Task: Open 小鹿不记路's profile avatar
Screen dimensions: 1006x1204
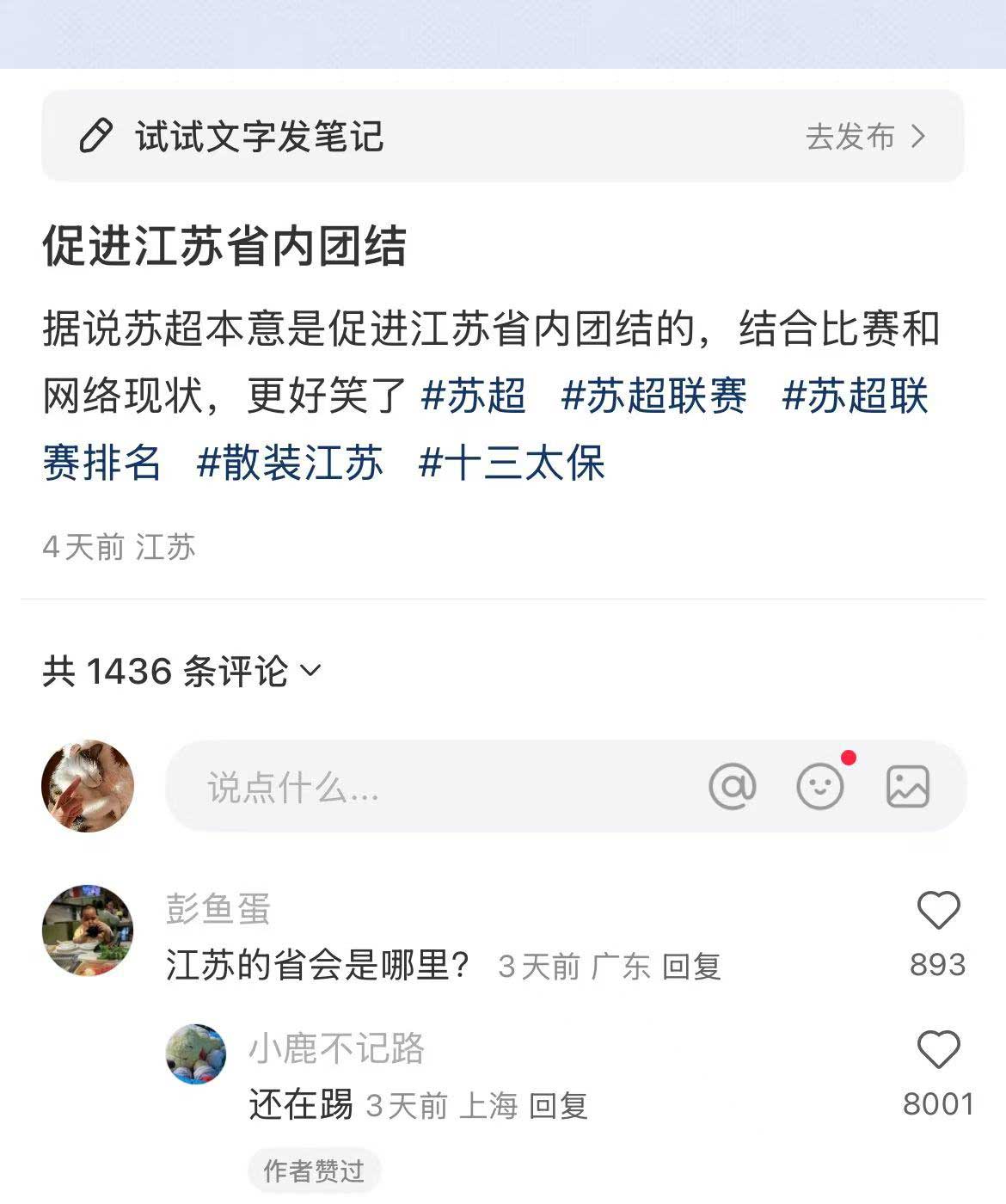Action: click(196, 1053)
